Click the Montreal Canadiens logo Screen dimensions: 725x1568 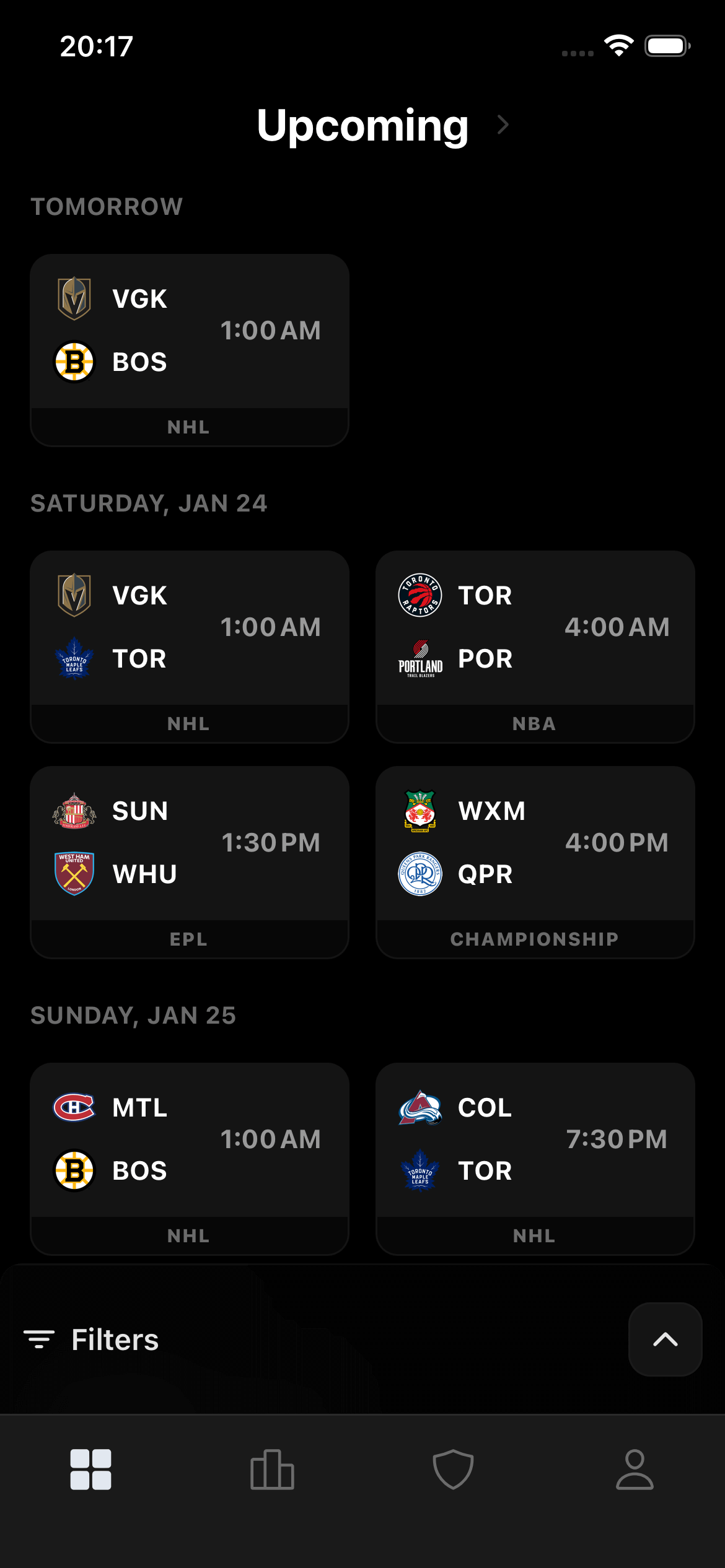coord(74,1108)
